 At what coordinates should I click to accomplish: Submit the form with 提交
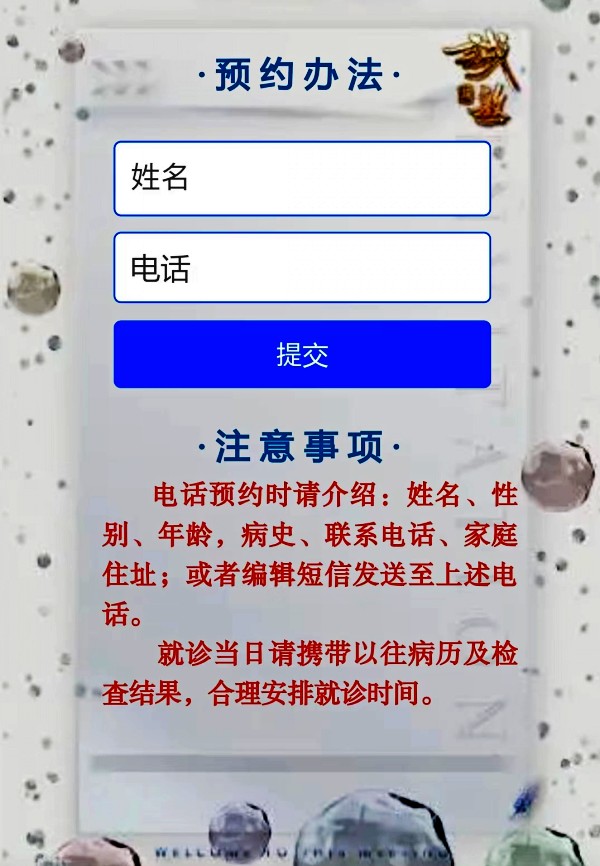[302, 354]
